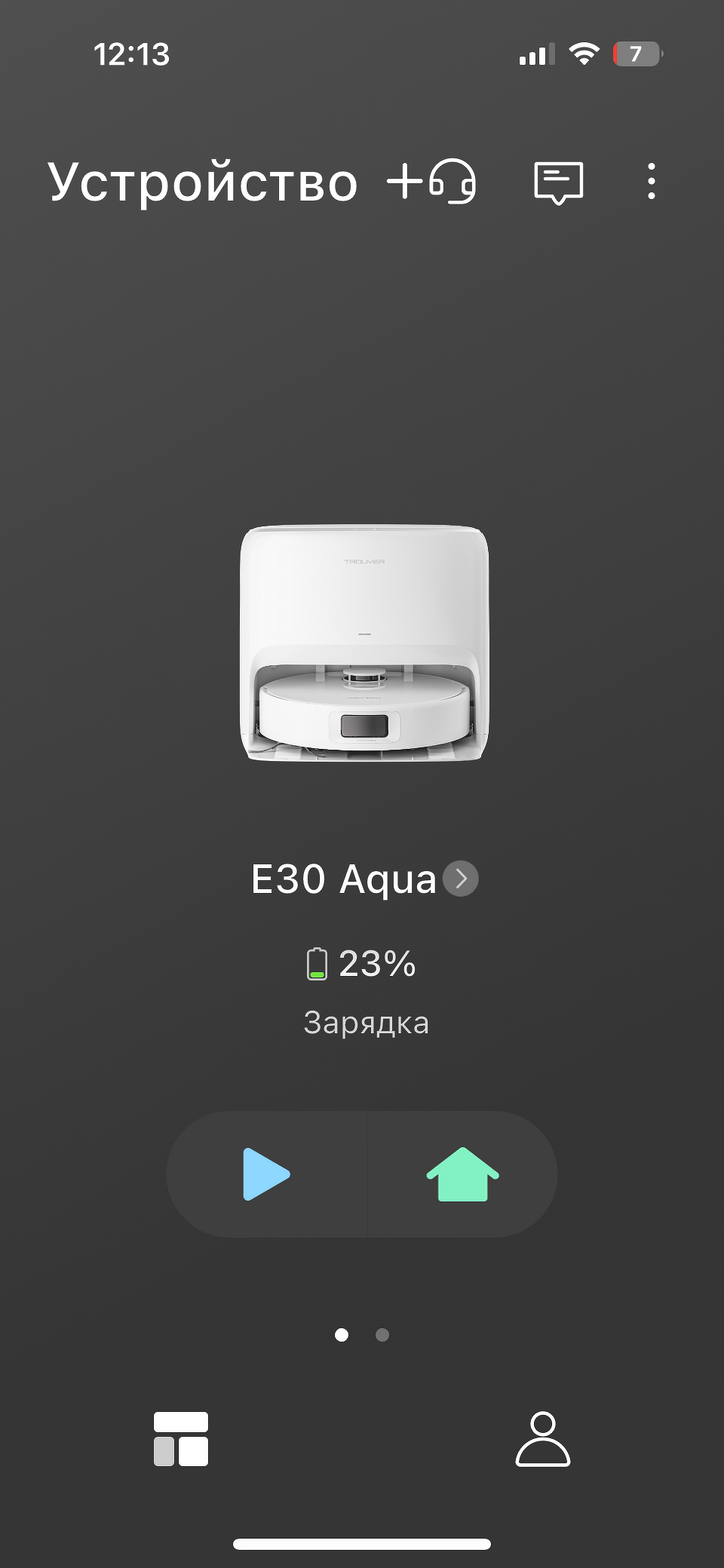Open E30 Aqua details via chevron
The image size is (724, 1568).
461,879
